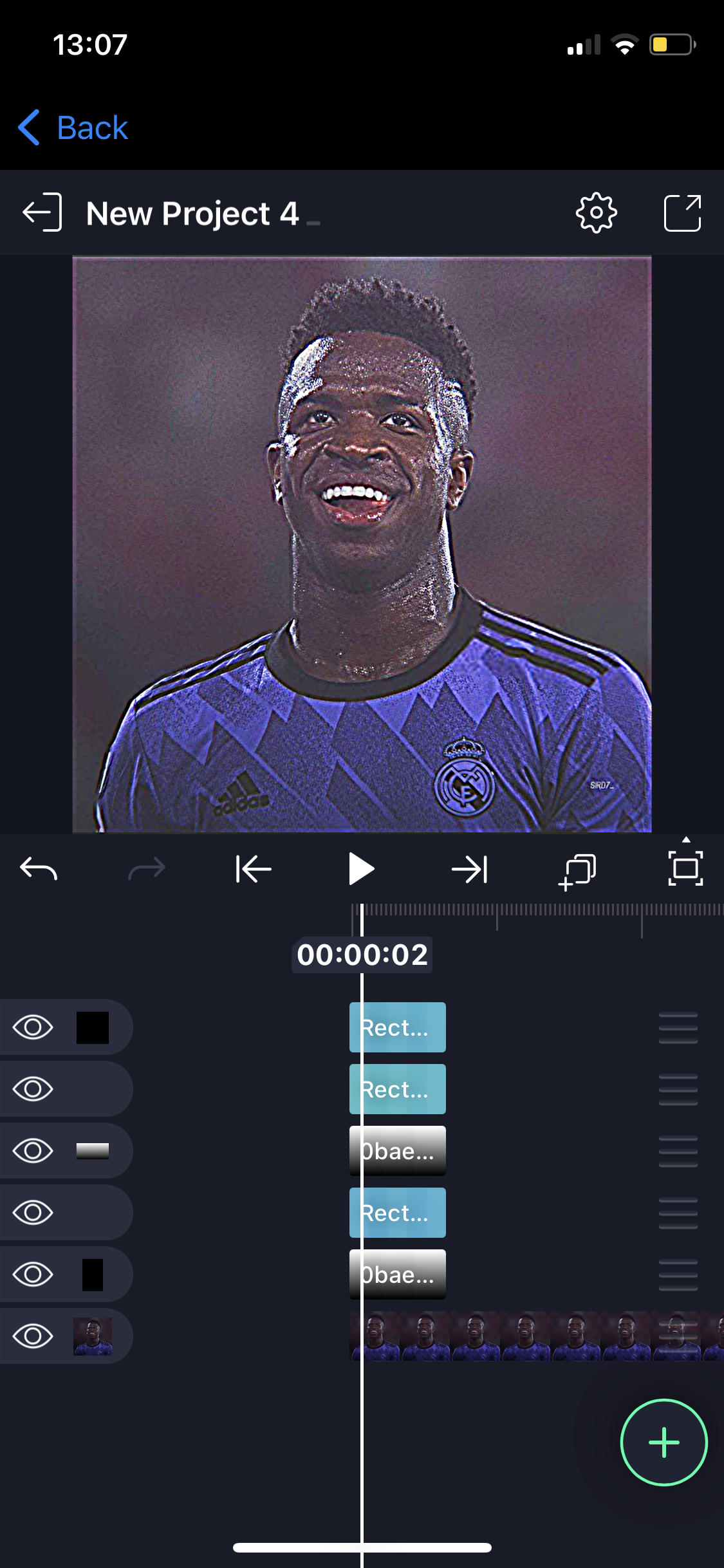Jump to the start of the layer

254,869
